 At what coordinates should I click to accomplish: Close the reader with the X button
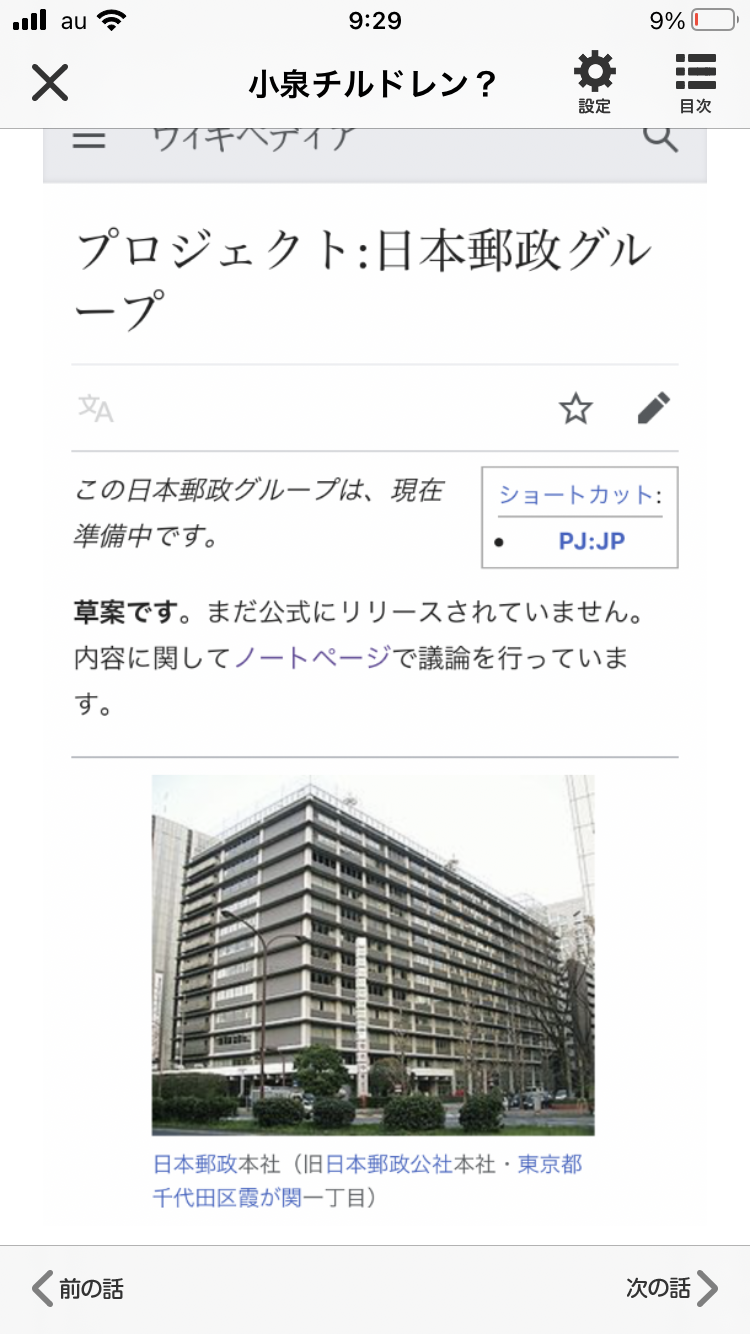[x=50, y=83]
